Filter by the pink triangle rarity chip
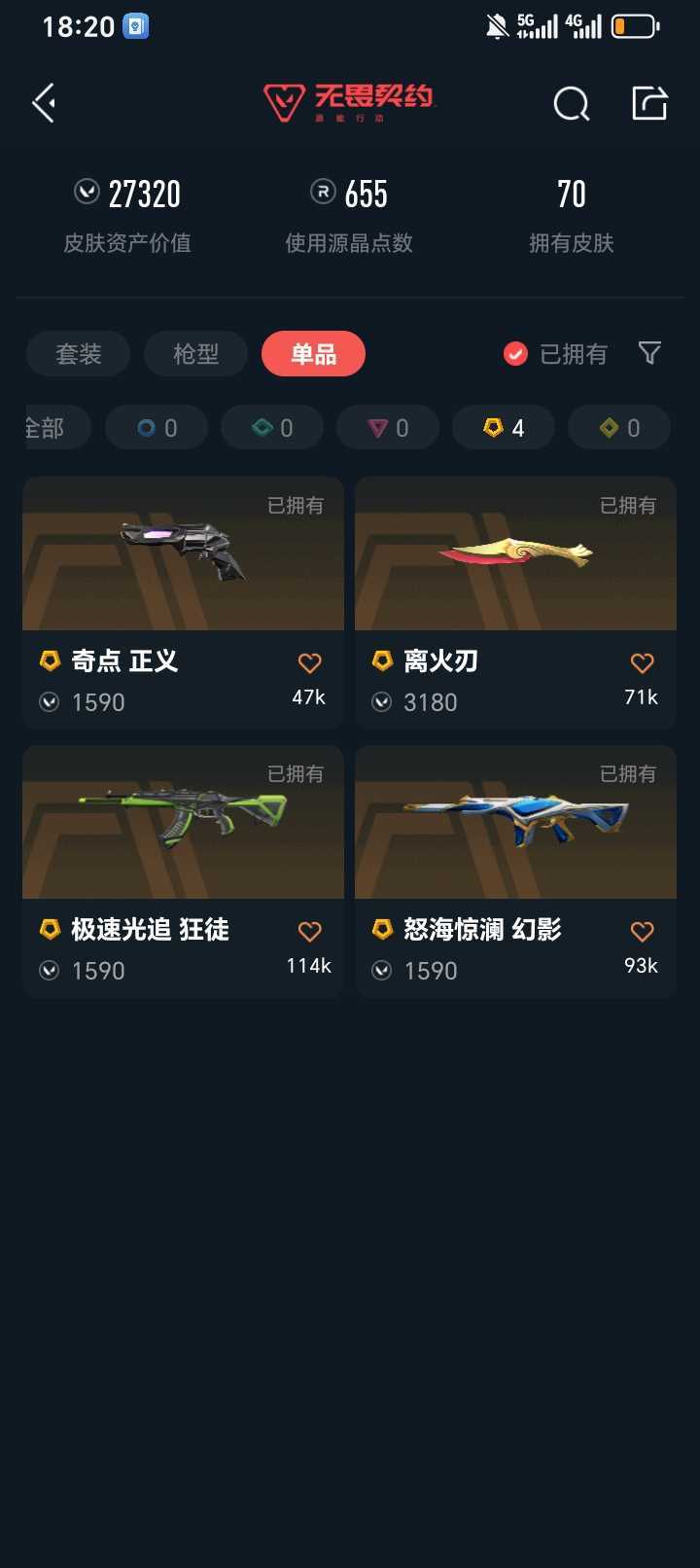 pos(388,428)
